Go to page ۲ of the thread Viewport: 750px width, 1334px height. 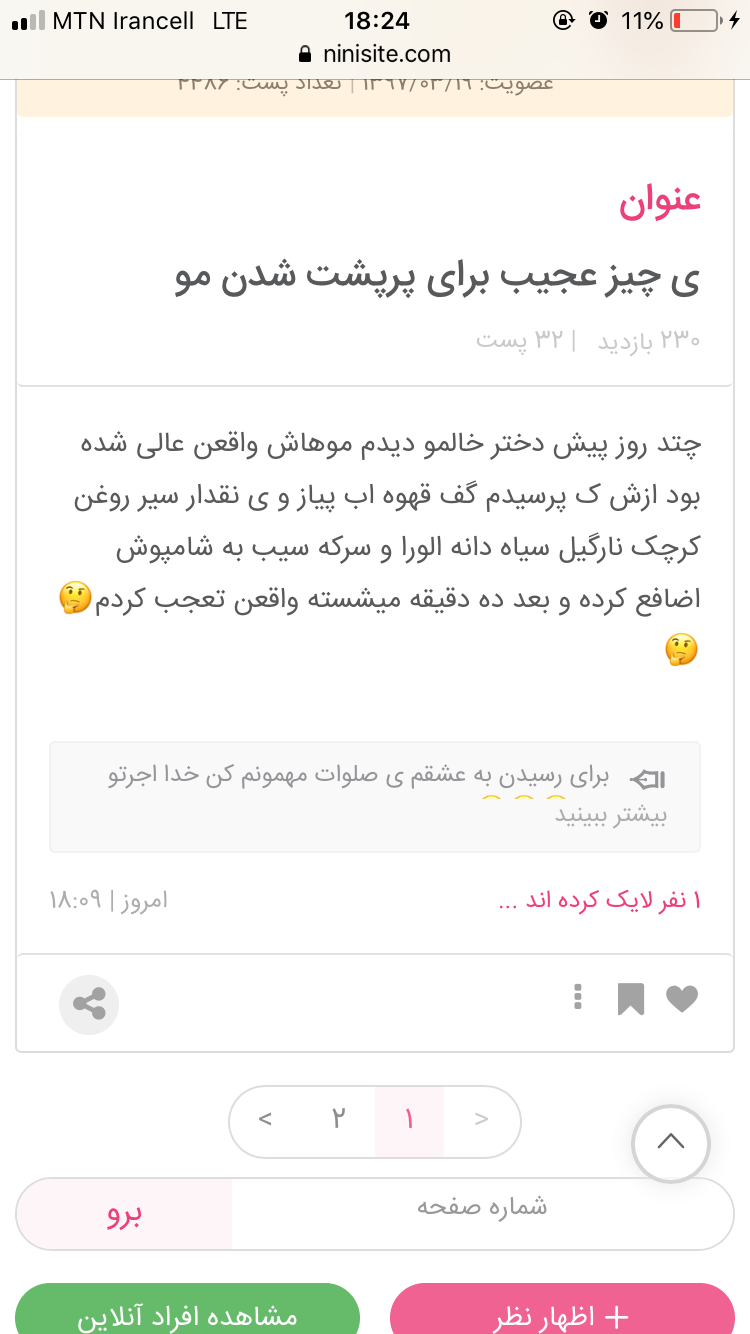tap(338, 1120)
